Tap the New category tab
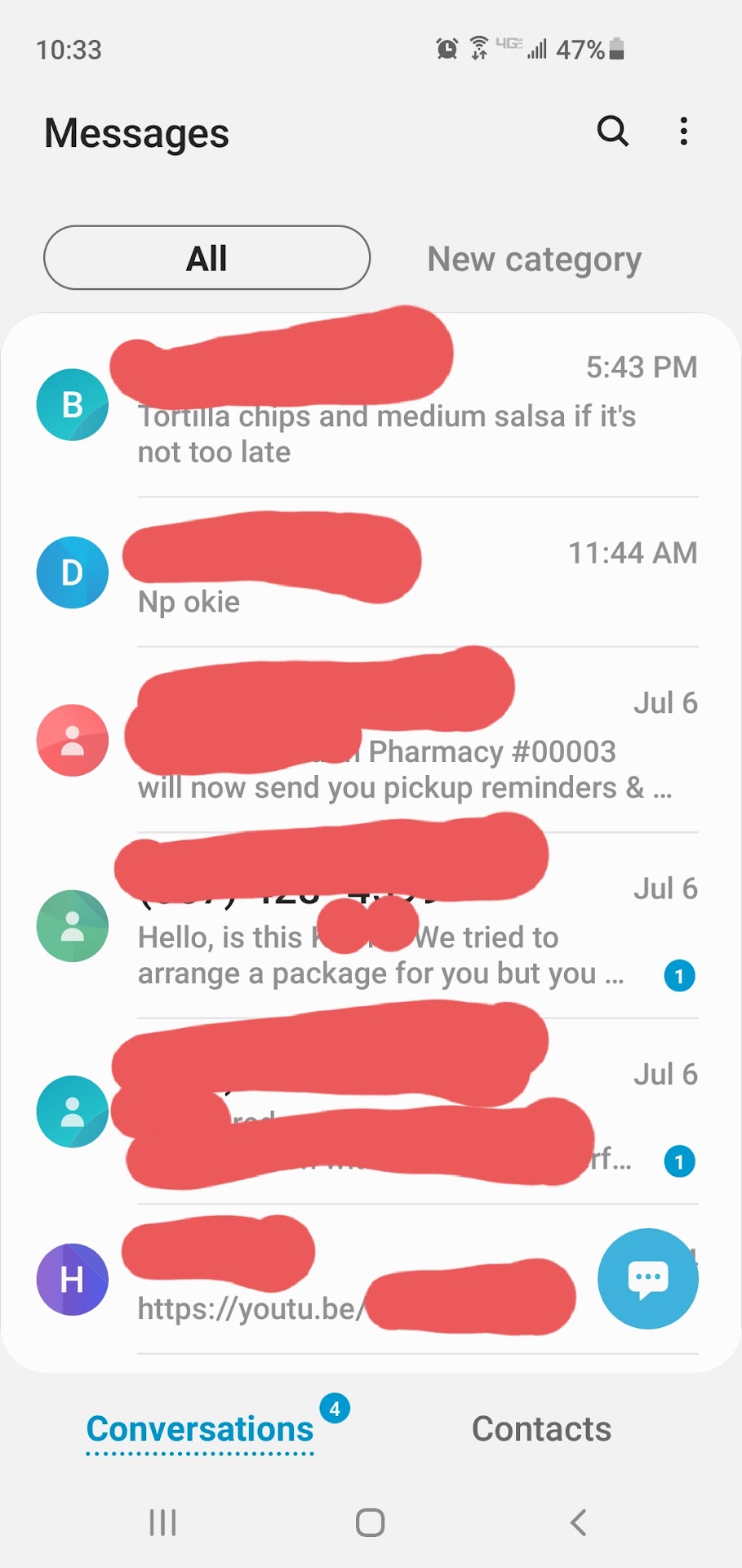This screenshot has width=742, height=1568. (534, 259)
